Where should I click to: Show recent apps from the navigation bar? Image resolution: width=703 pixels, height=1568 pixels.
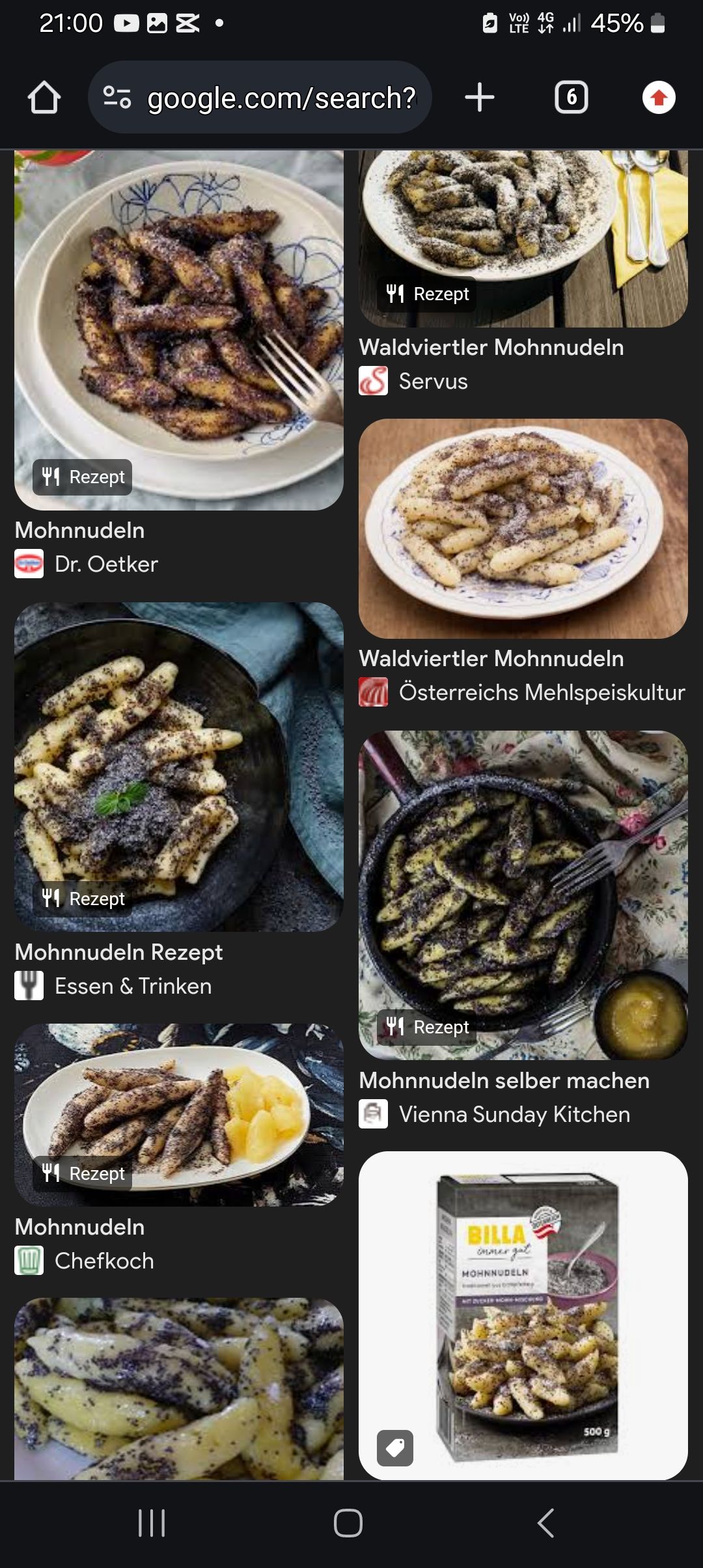point(152,1523)
